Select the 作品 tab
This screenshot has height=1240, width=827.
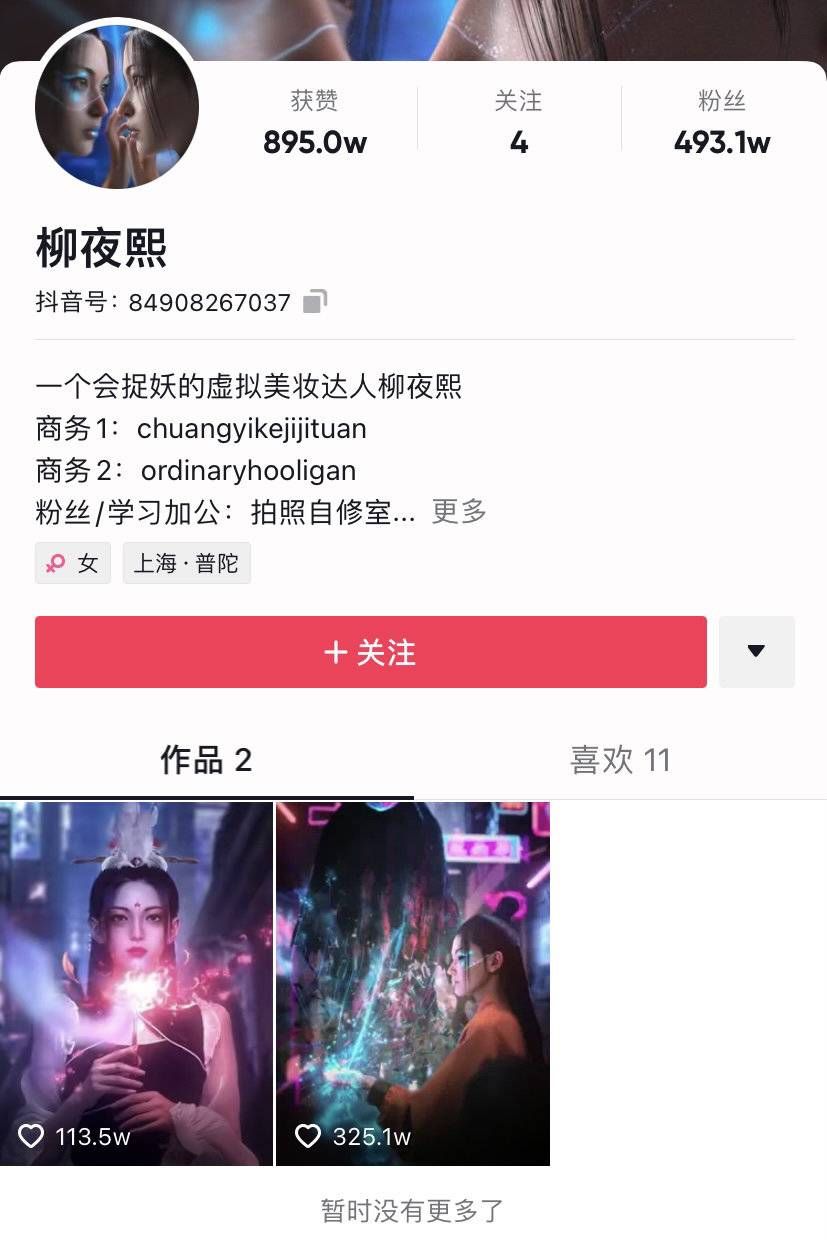(205, 760)
